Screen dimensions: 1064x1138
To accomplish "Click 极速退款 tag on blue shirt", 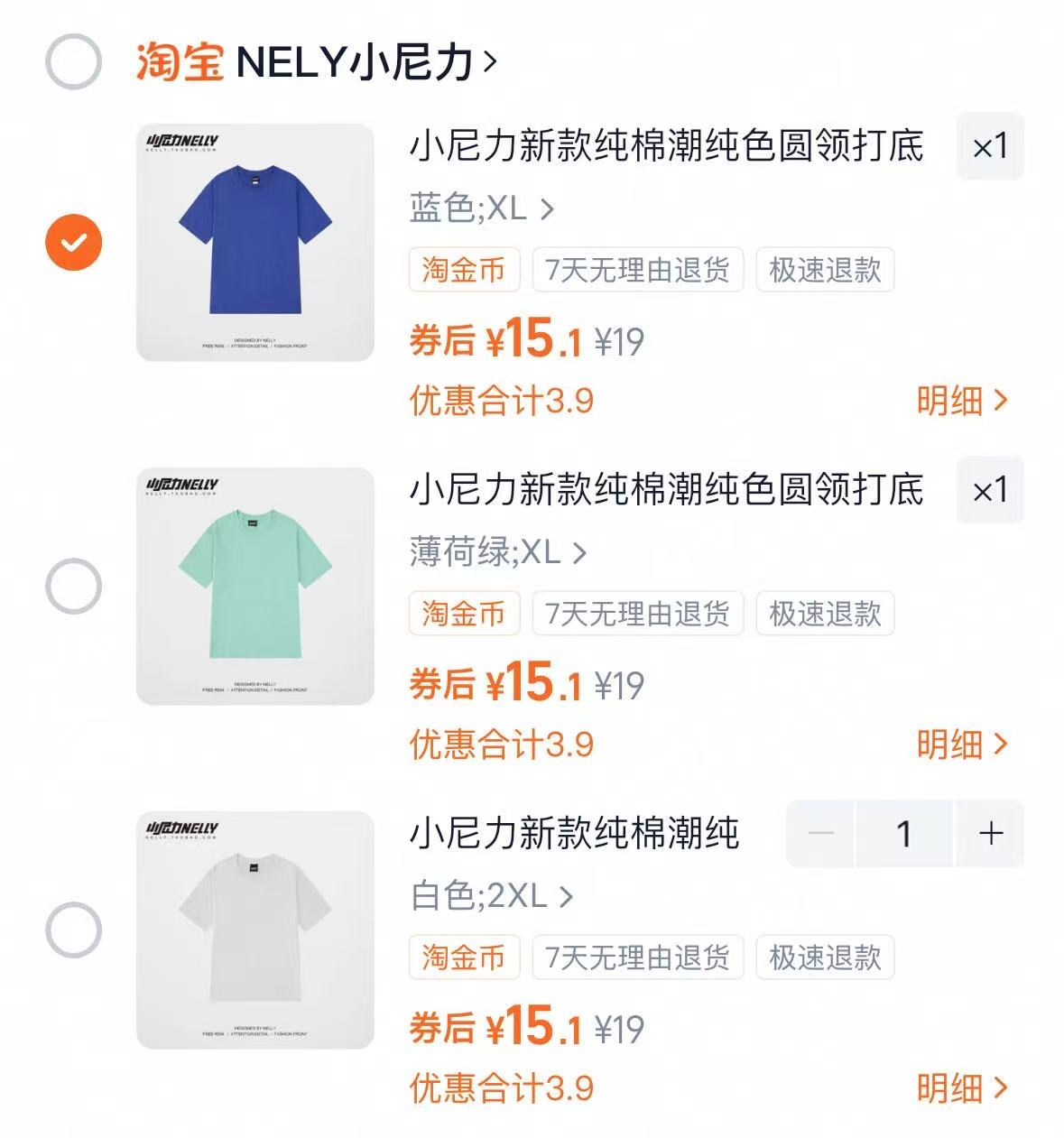I will (824, 270).
